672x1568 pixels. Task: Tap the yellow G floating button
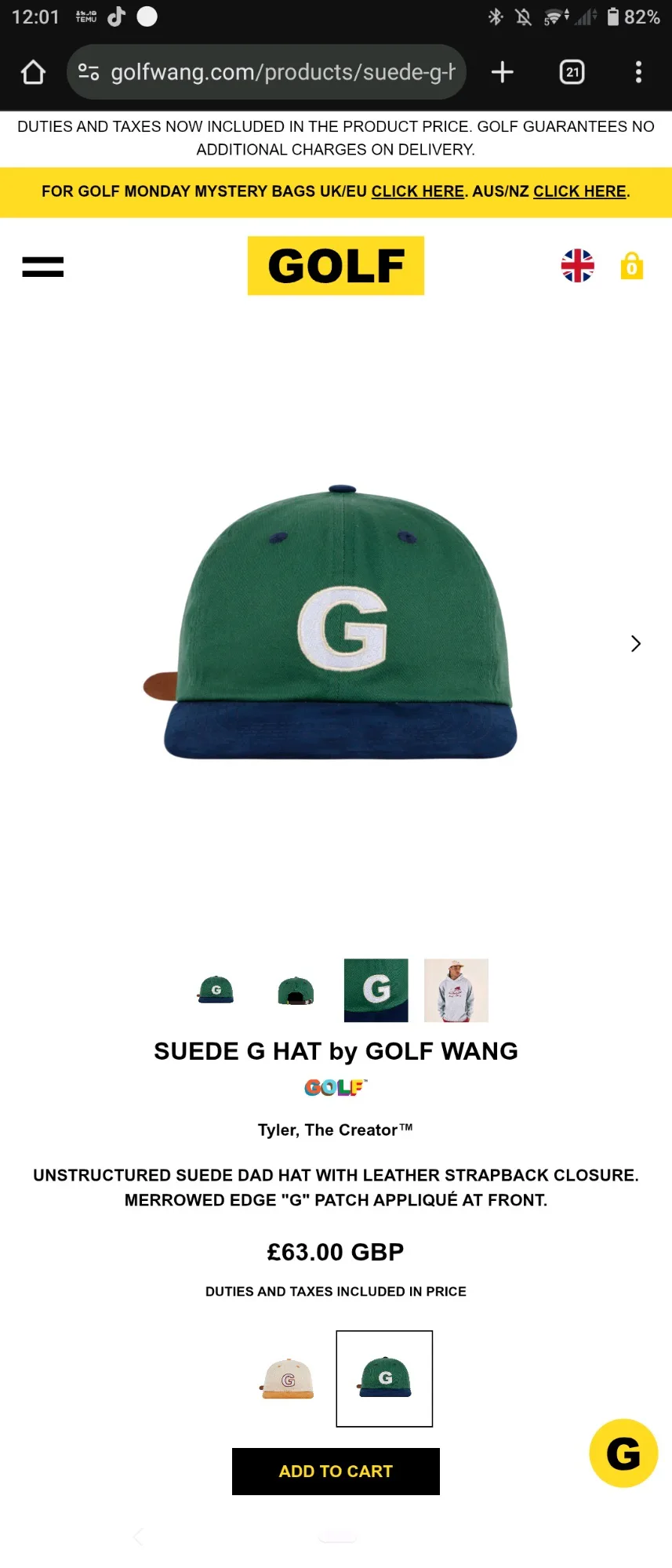pos(623,1453)
